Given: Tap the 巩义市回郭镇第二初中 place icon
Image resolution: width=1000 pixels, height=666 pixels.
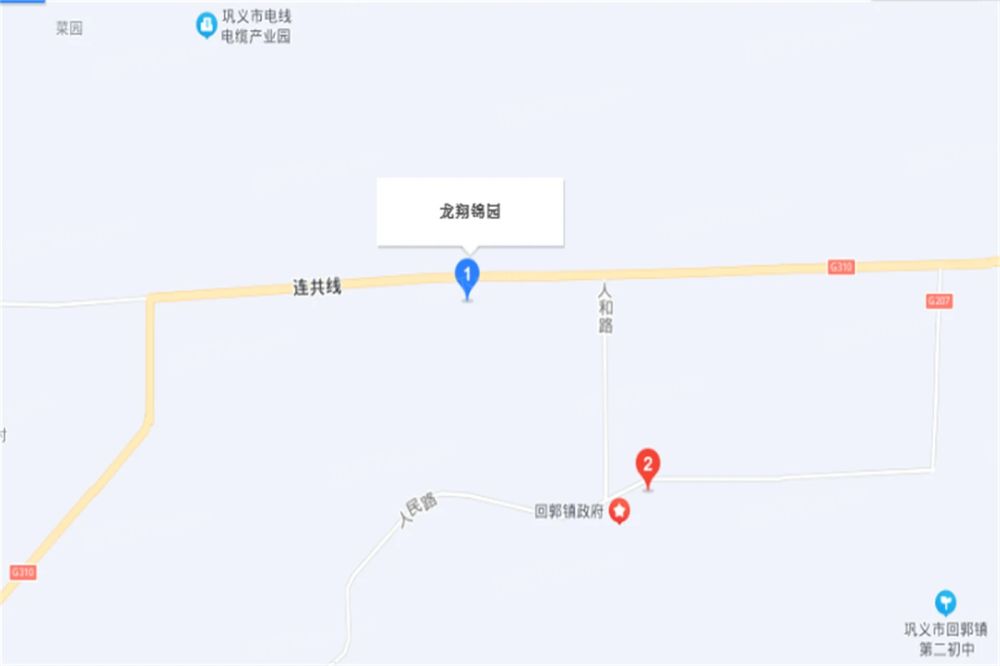Looking at the screenshot, I should point(945,603).
